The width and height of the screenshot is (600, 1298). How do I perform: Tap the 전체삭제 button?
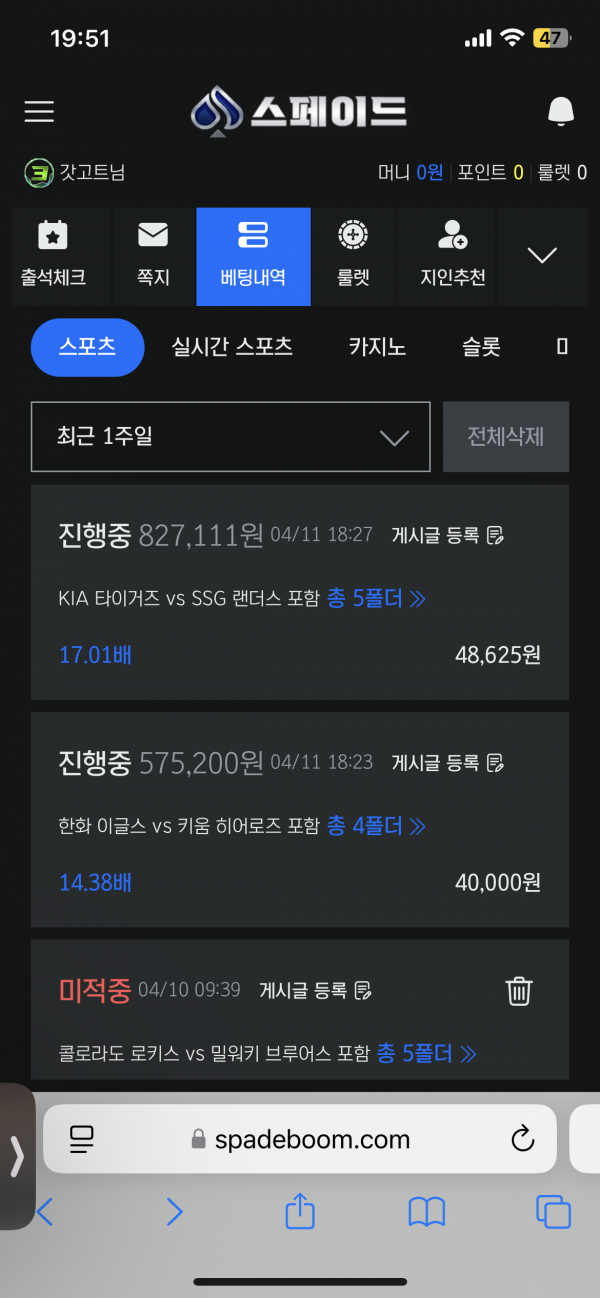[506, 437]
